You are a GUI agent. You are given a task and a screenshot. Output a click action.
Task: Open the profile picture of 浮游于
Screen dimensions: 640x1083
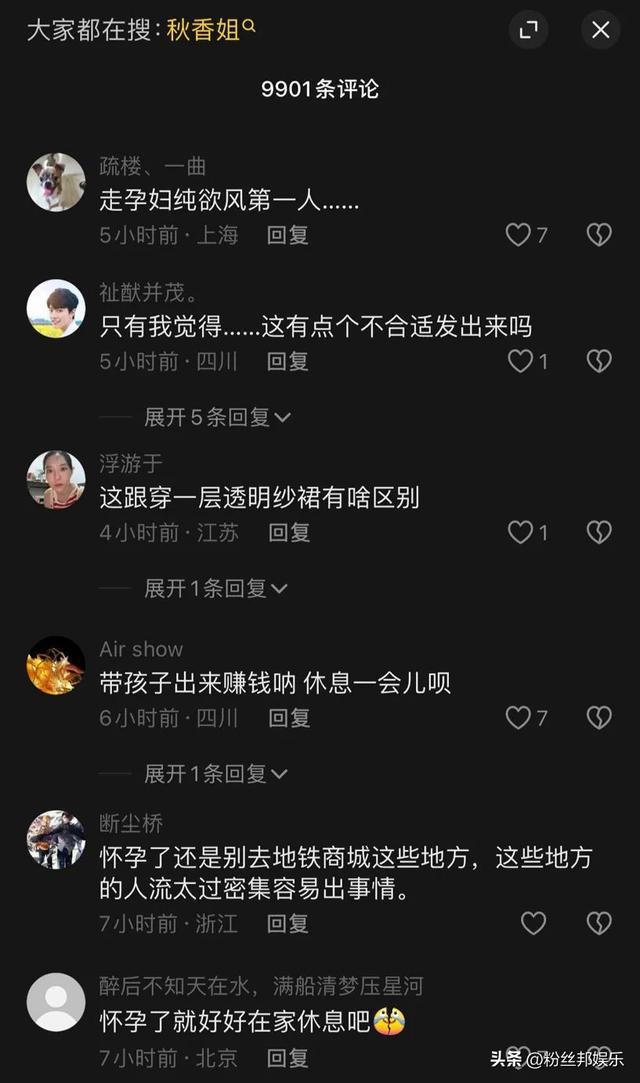[x=56, y=479]
